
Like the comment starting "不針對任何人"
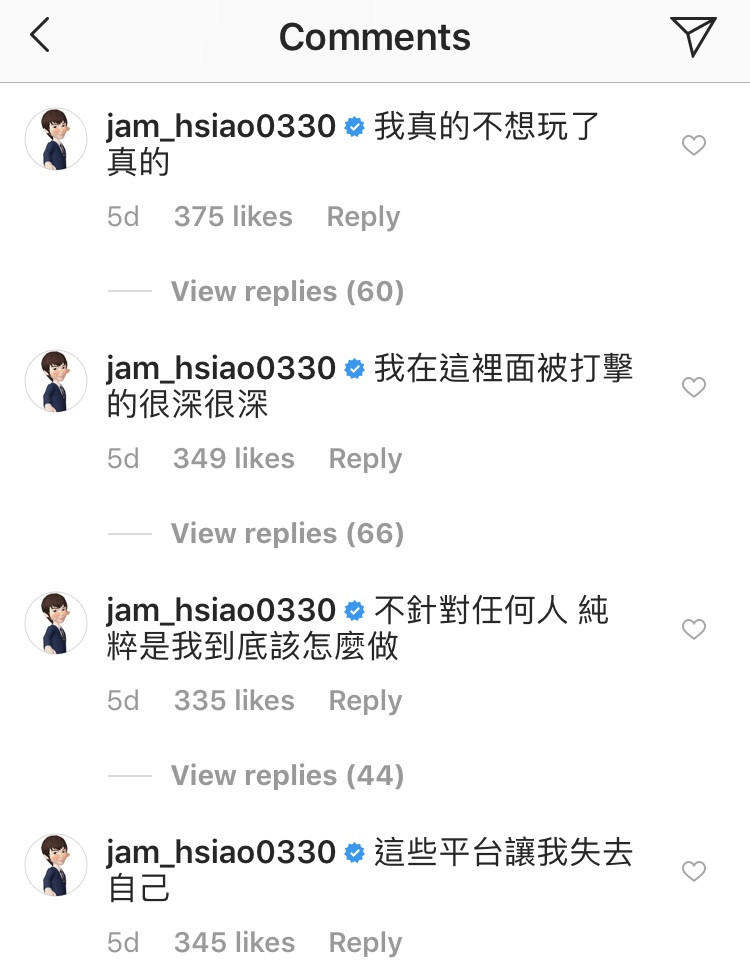(693, 630)
